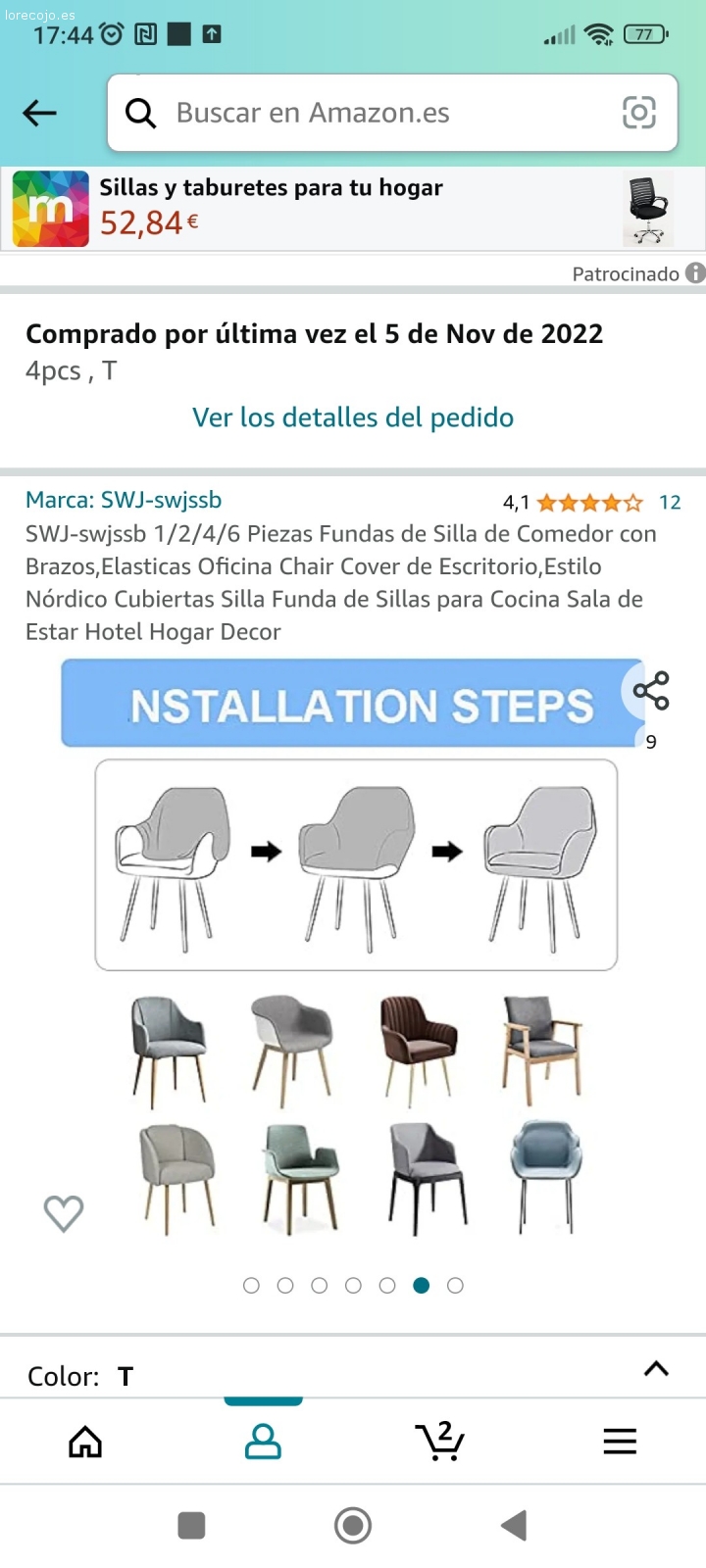The width and height of the screenshot is (706, 1568).
Task: Tap the sixth carousel dot indicator
Action: coord(422,1285)
